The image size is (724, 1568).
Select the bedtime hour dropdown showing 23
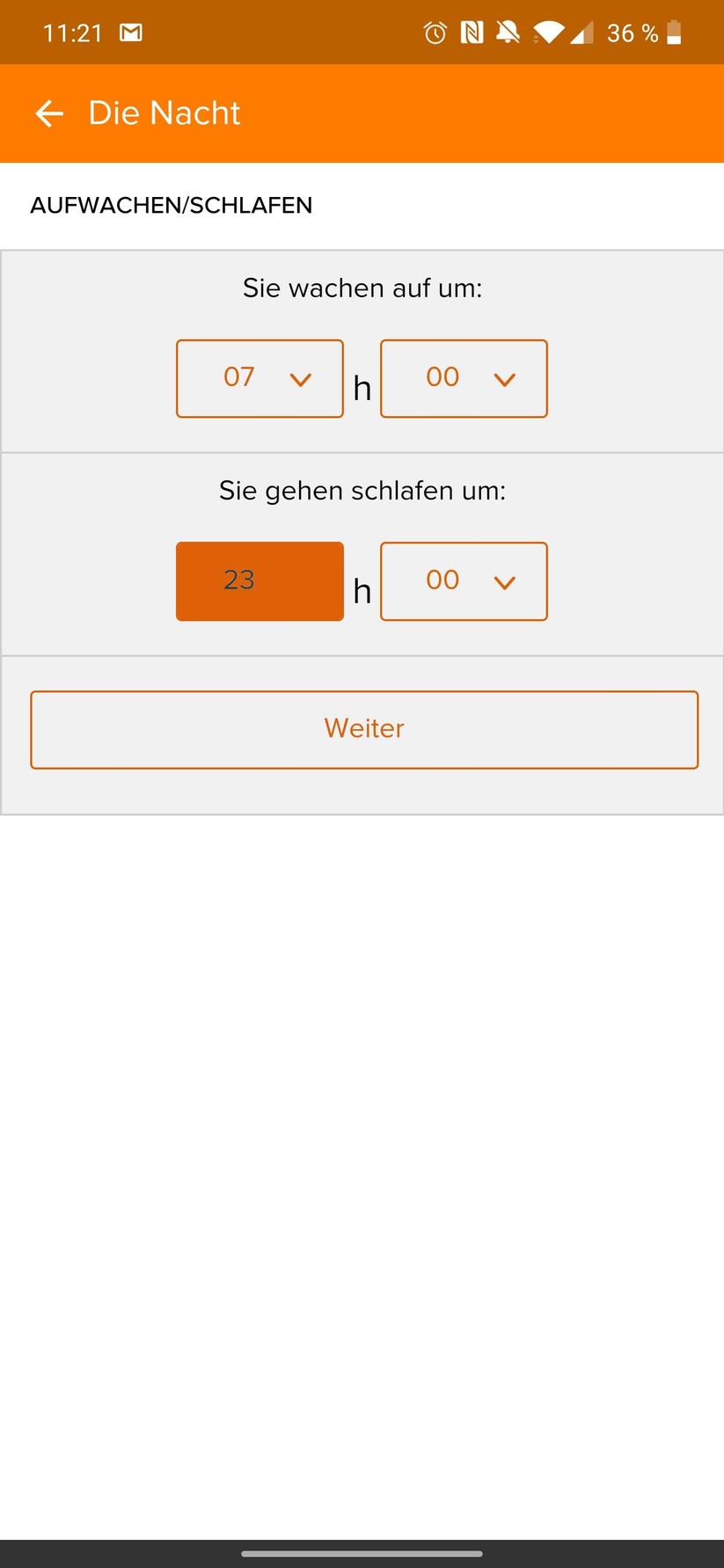pyautogui.click(x=260, y=581)
